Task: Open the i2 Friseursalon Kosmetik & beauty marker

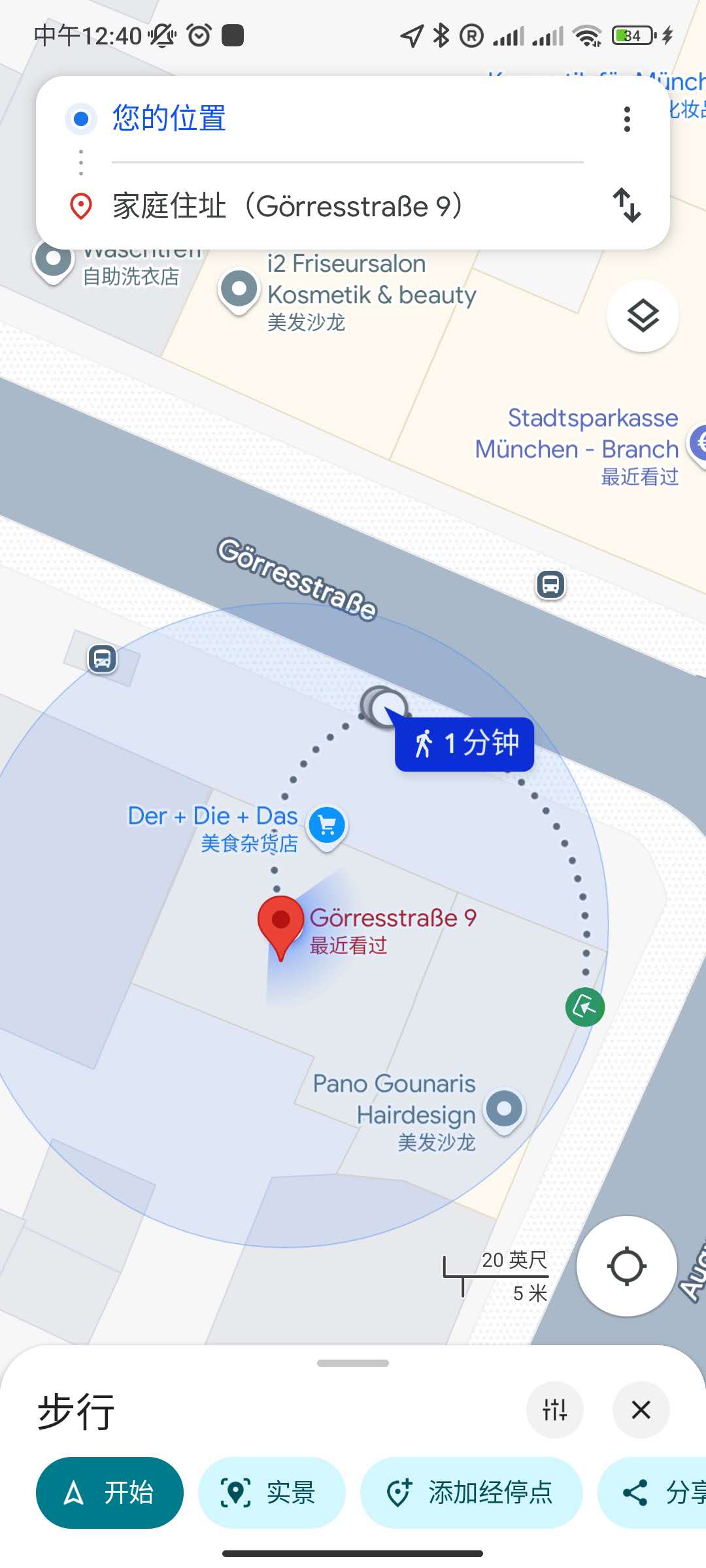Action: (x=239, y=289)
